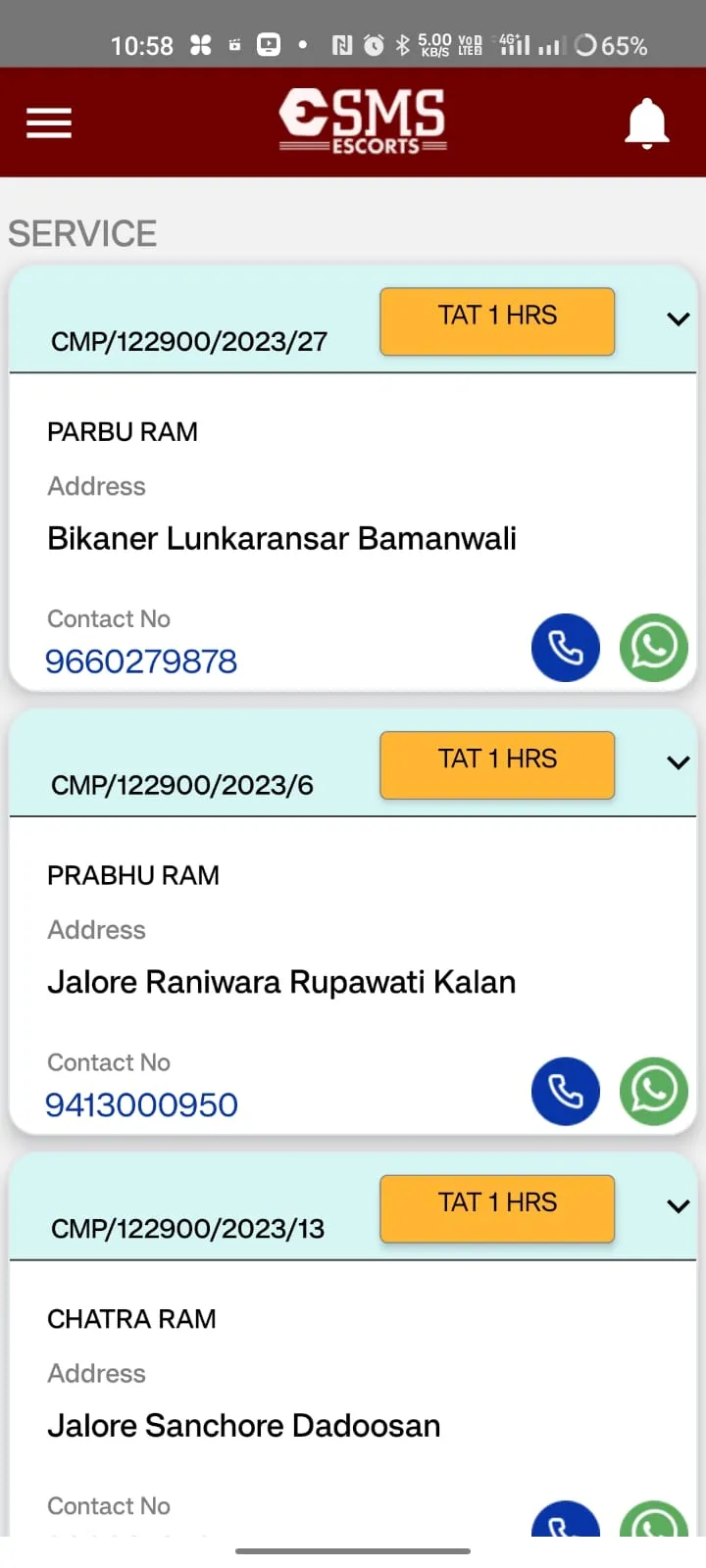Screen dimensions: 706x1568
Task: Tap the notification bell icon
Action: click(647, 122)
